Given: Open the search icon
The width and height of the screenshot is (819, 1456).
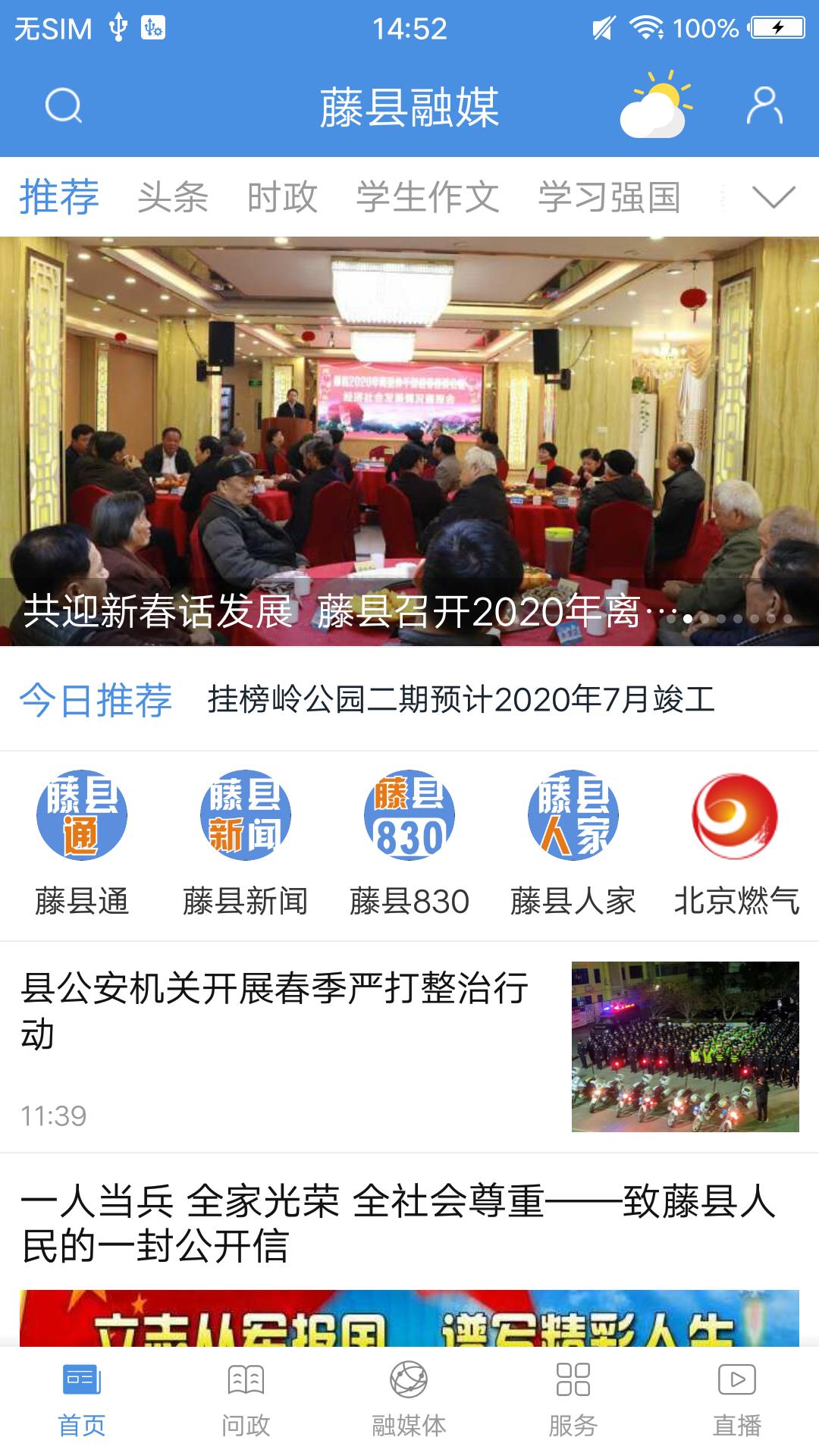Looking at the screenshot, I should pos(63,106).
